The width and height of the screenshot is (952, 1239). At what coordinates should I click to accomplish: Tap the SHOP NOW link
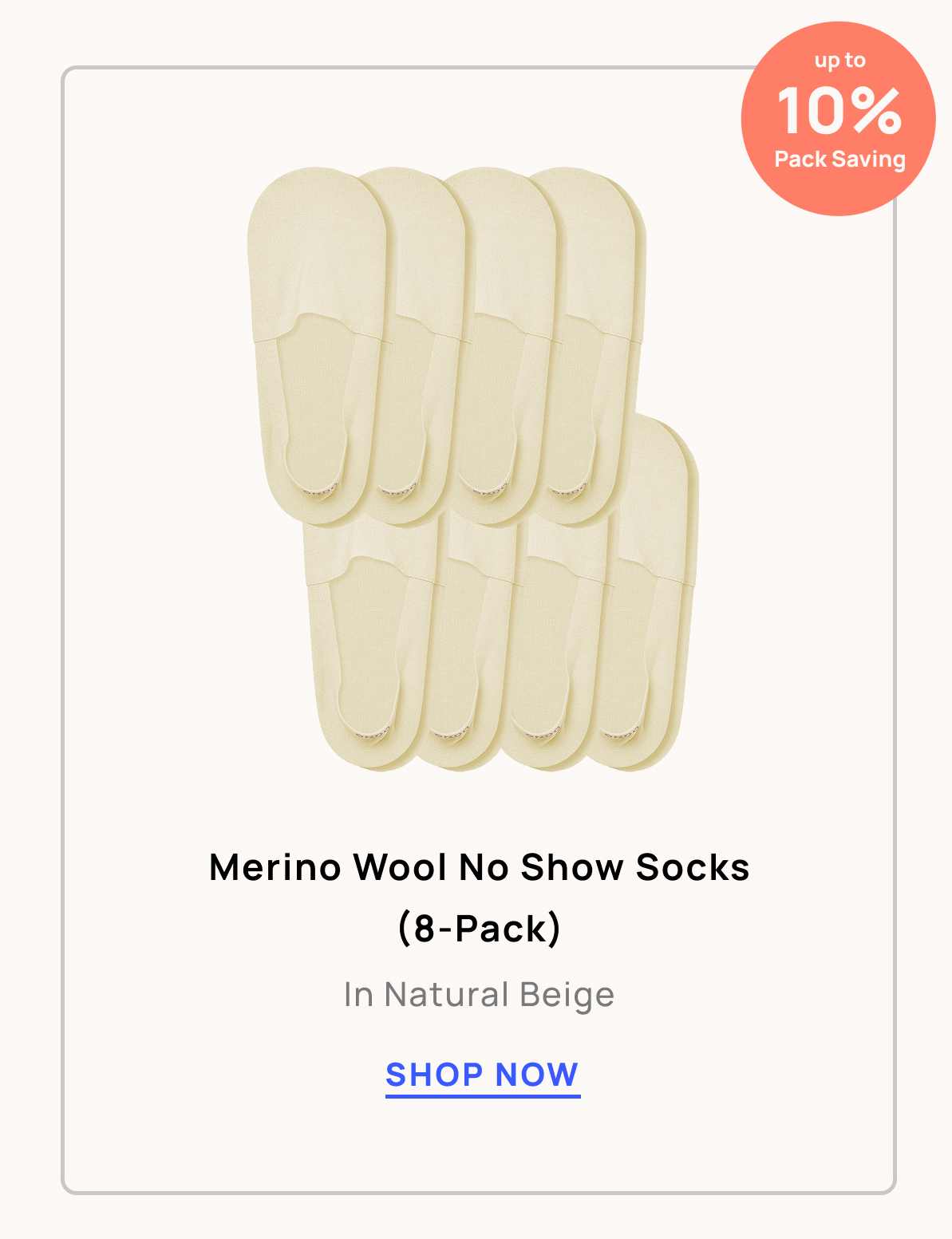pyautogui.click(x=482, y=1075)
